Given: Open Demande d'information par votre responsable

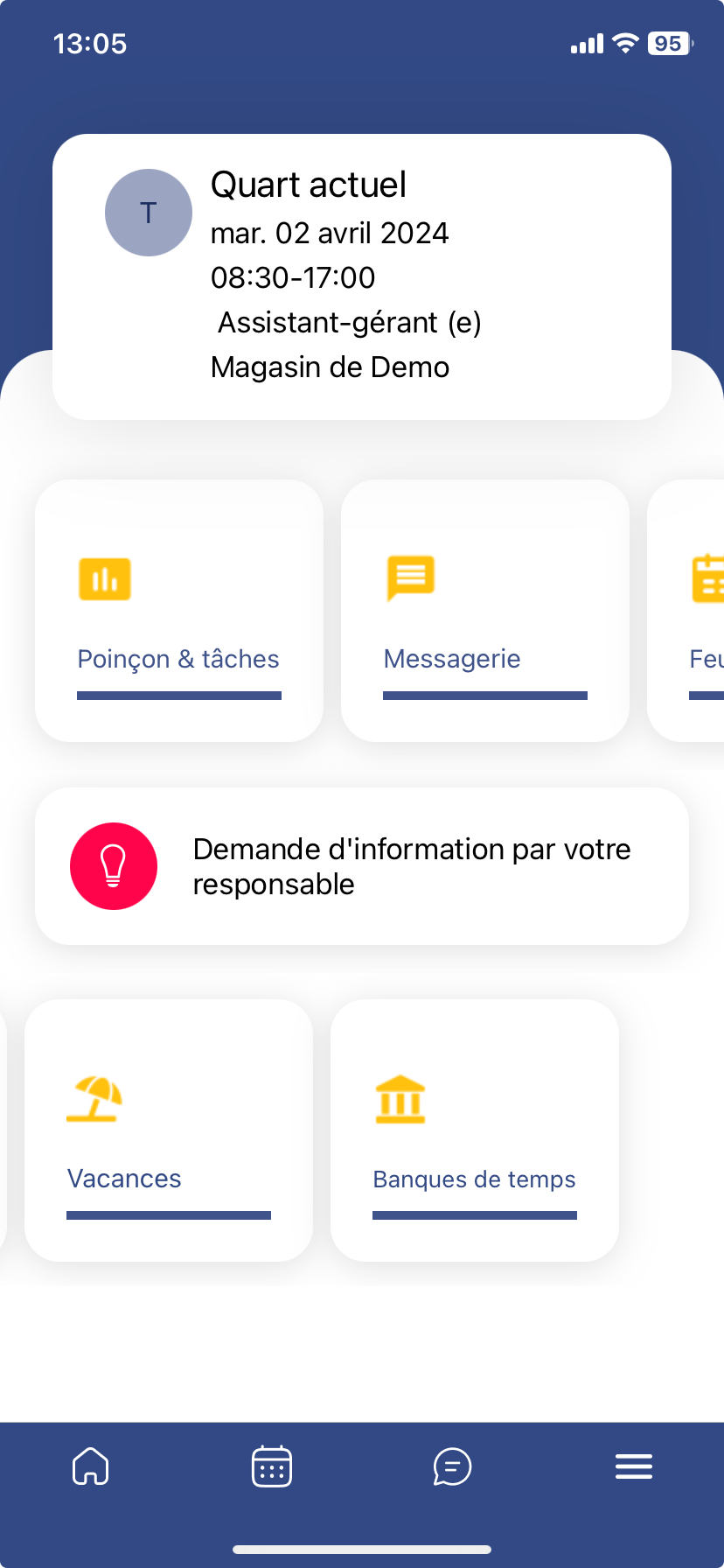Looking at the screenshot, I should [362, 866].
